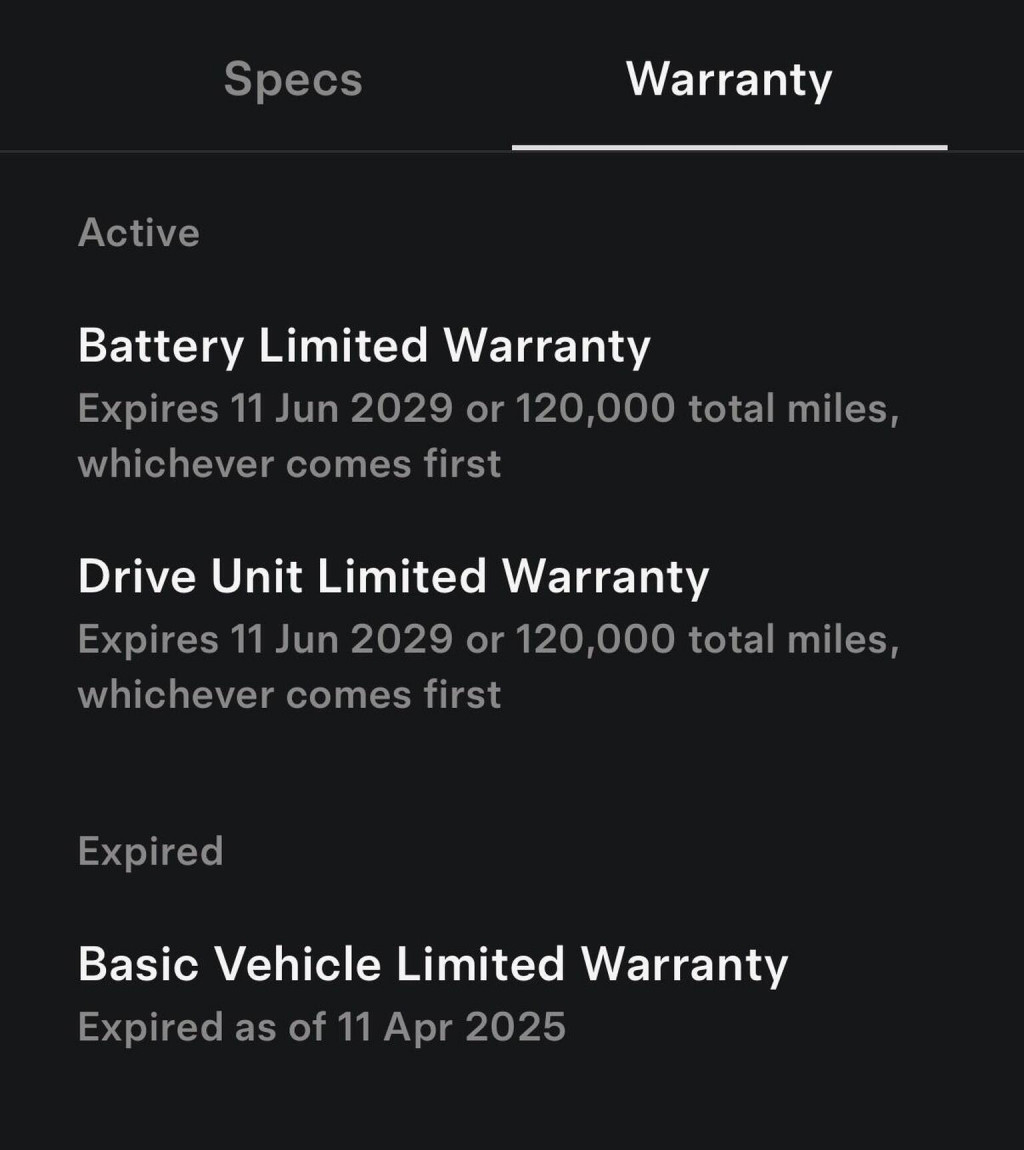Click the whichever comes first text under Drive Unit

[x=290, y=693]
